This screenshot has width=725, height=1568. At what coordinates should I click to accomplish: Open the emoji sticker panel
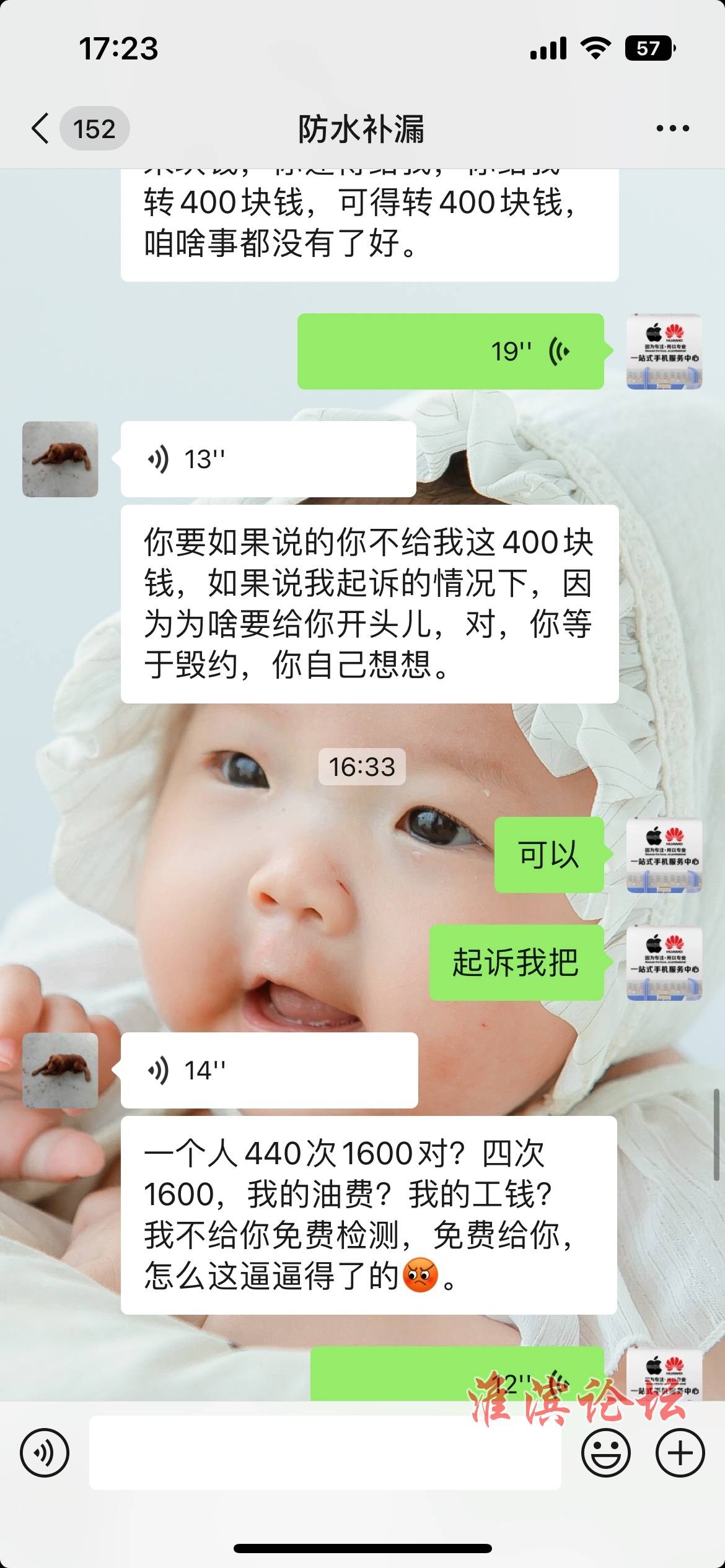tap(605, 1453)
